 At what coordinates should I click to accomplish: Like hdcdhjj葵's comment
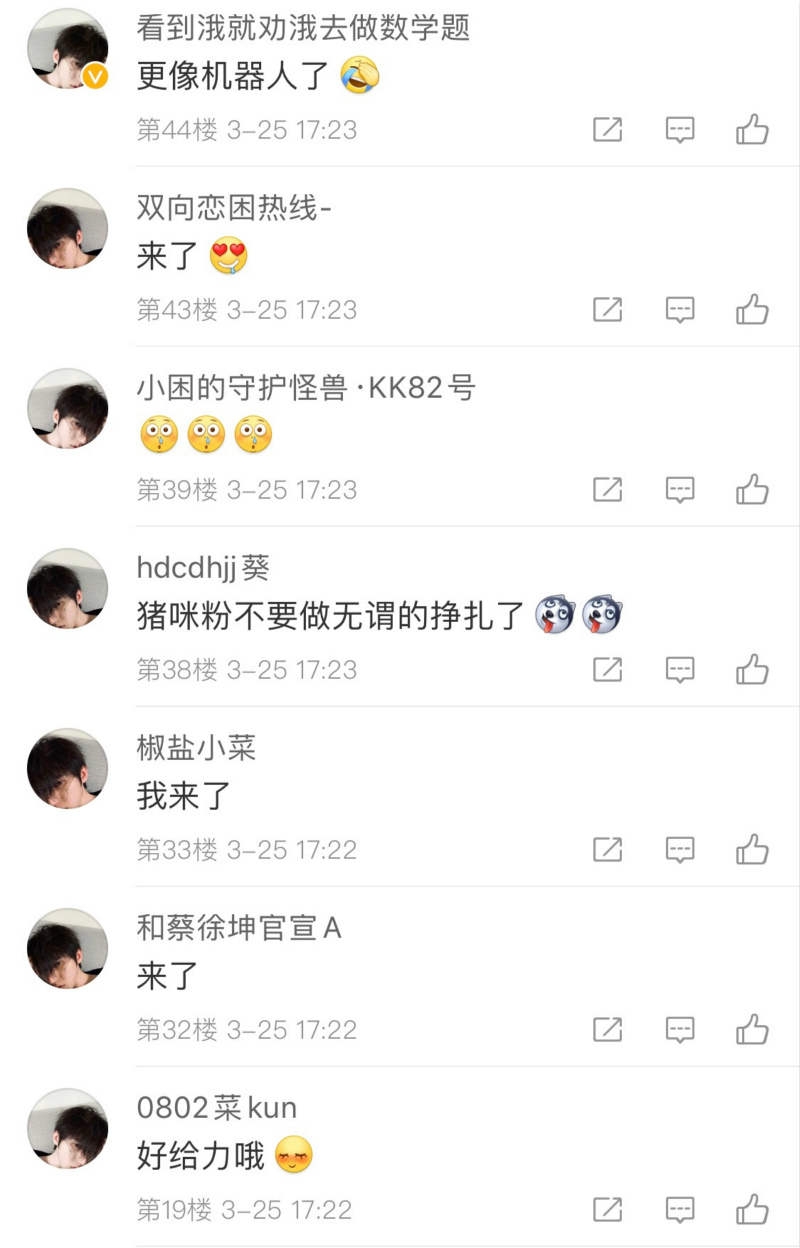(752, 670)
